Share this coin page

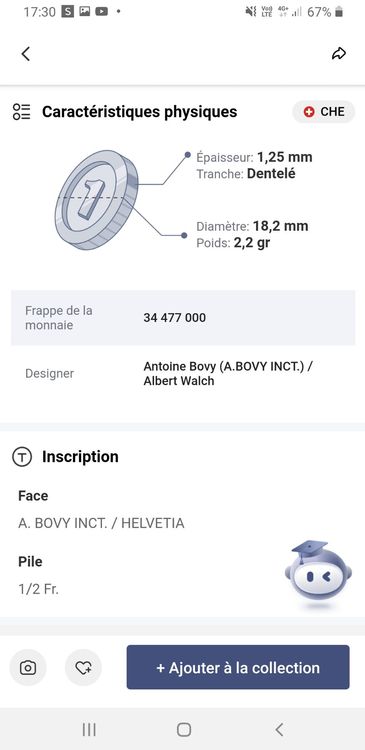coord(339,54)
